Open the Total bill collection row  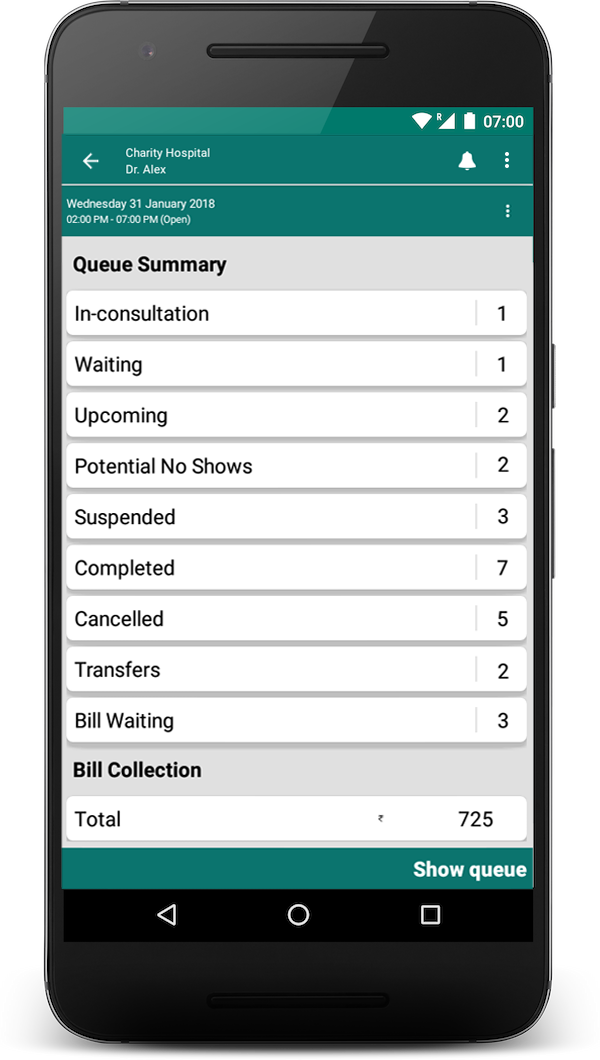click(296, 819)
